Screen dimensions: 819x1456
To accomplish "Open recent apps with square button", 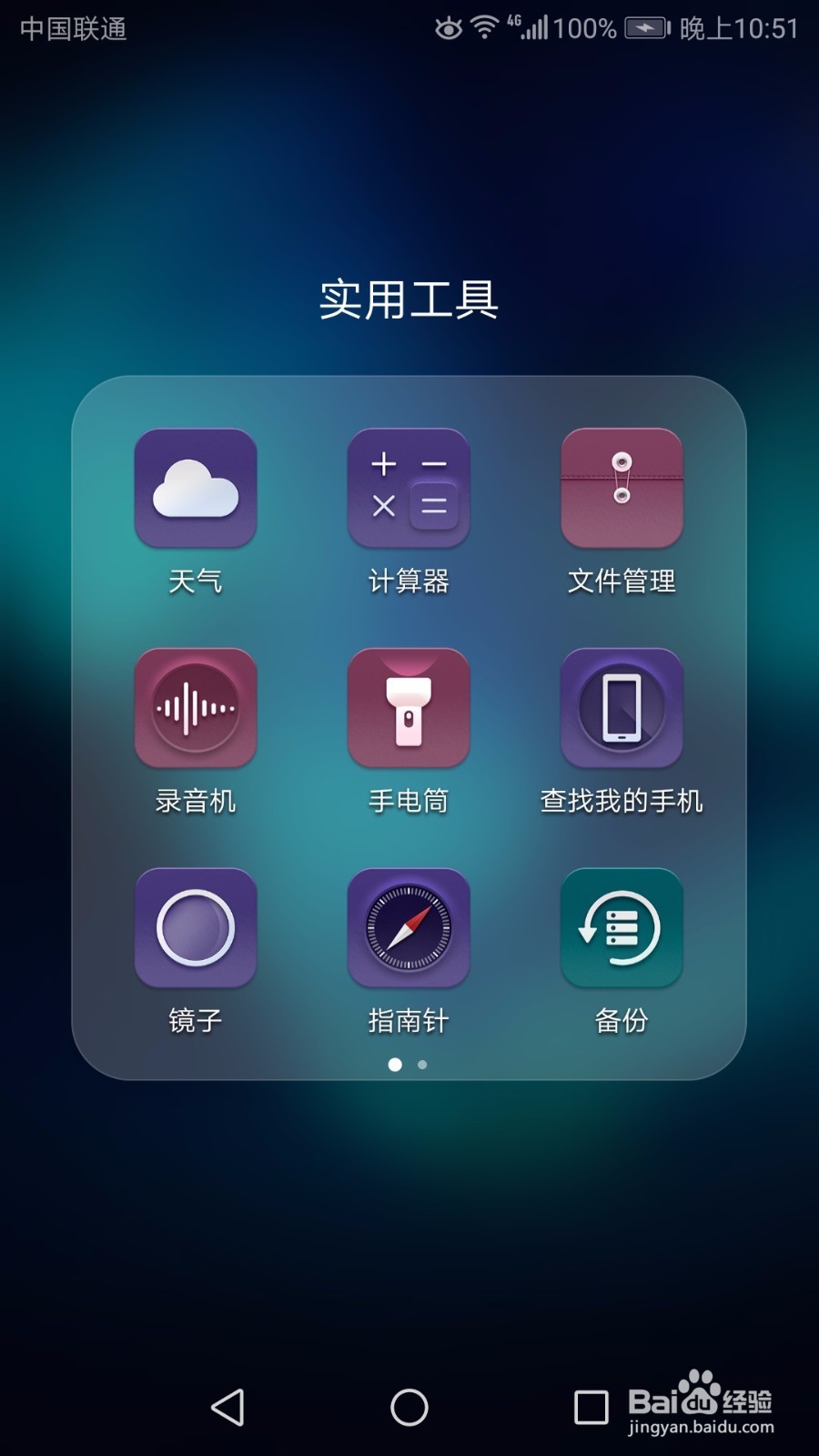I will coord(590,1406).
